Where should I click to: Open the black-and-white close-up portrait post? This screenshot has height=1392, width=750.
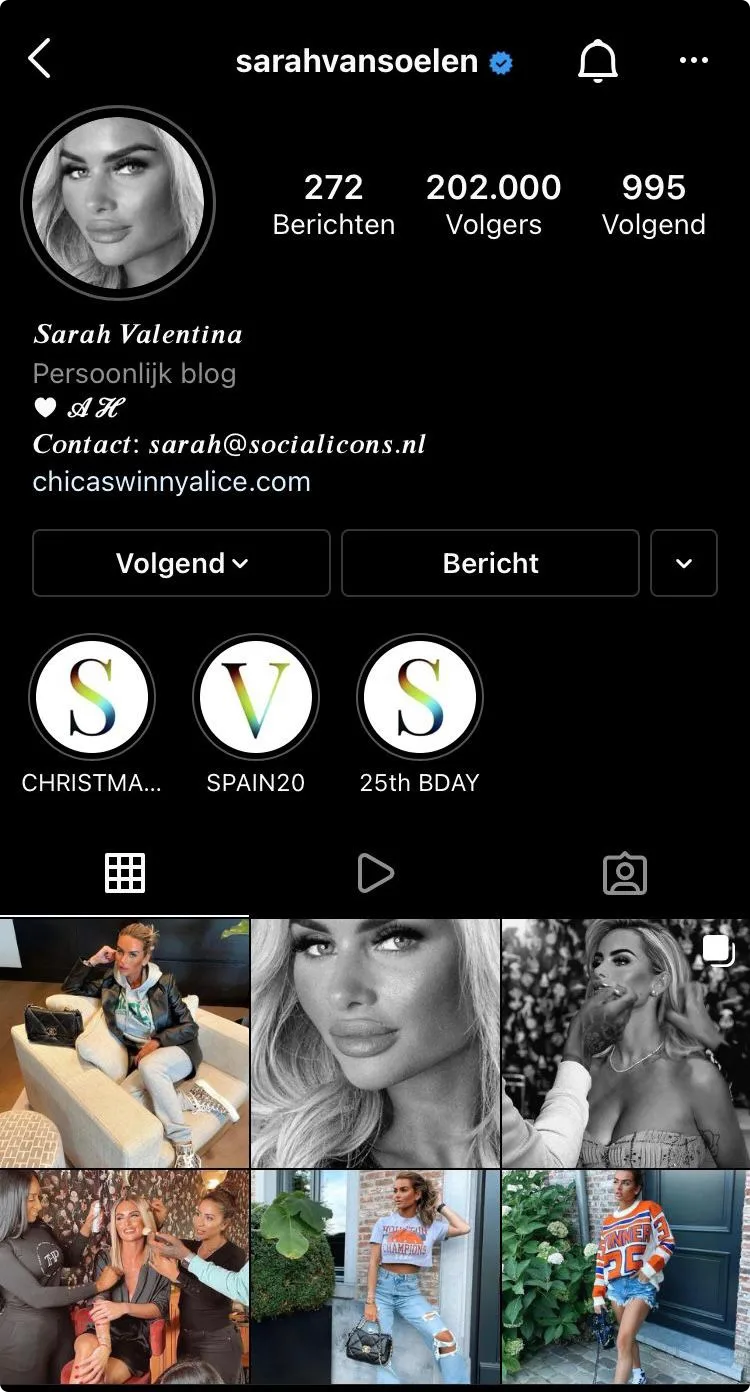click(x=375, y=1043)
